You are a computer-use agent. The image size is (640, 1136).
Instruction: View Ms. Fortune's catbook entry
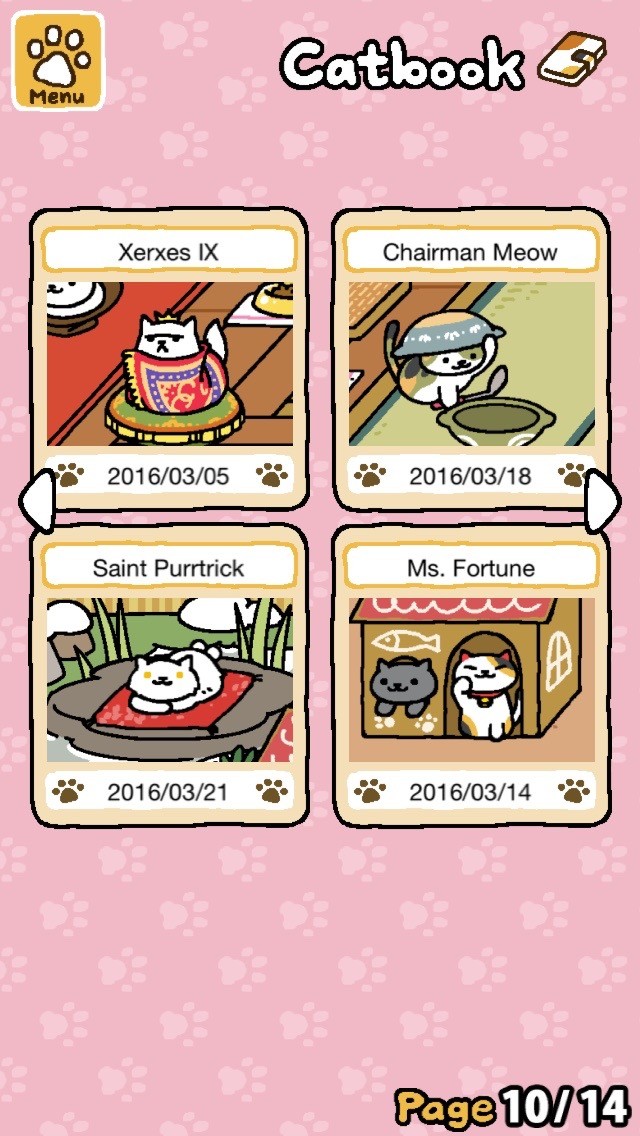[471, 678]
